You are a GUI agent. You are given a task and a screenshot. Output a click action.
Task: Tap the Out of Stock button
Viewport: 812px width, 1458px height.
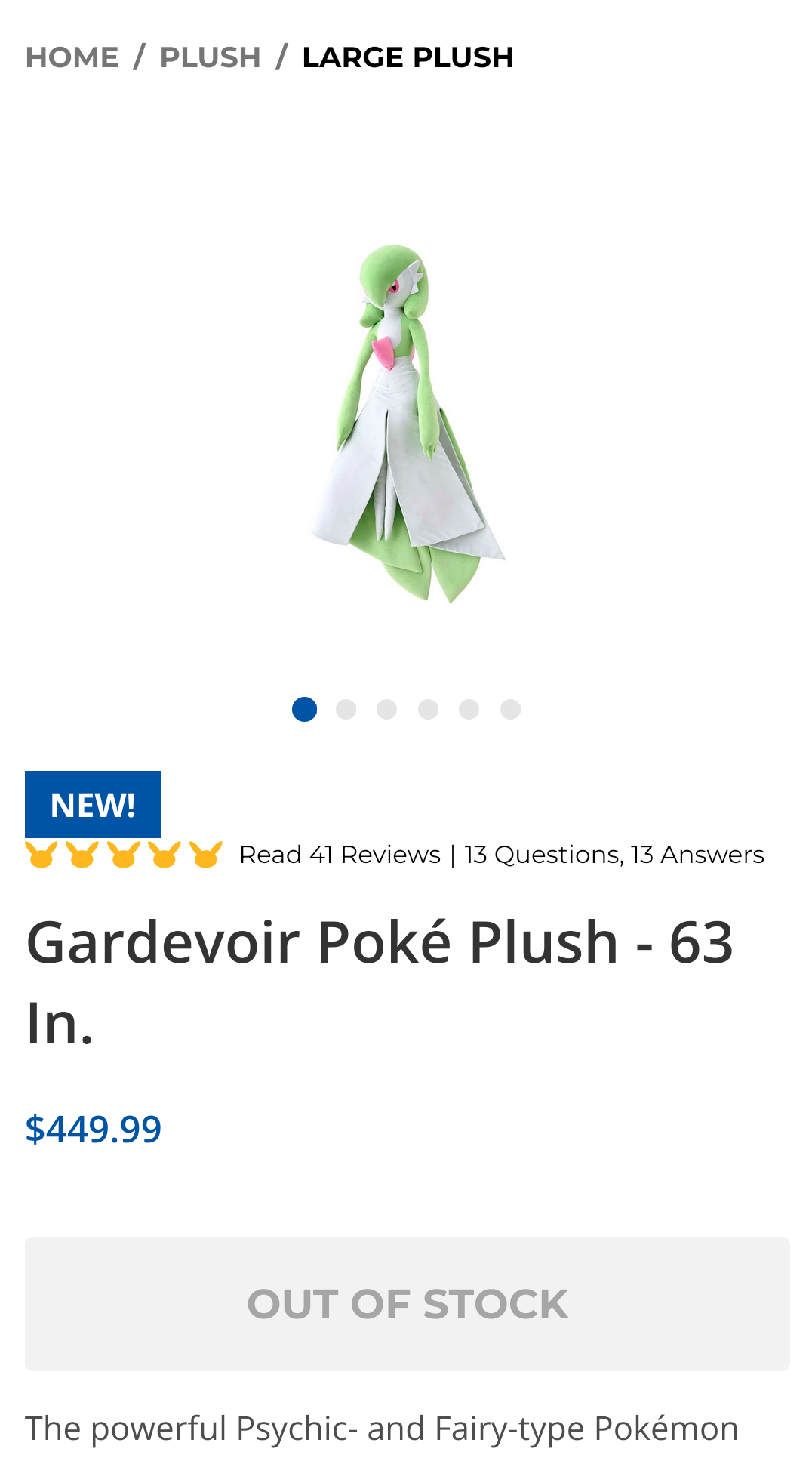coord(407,1303)
